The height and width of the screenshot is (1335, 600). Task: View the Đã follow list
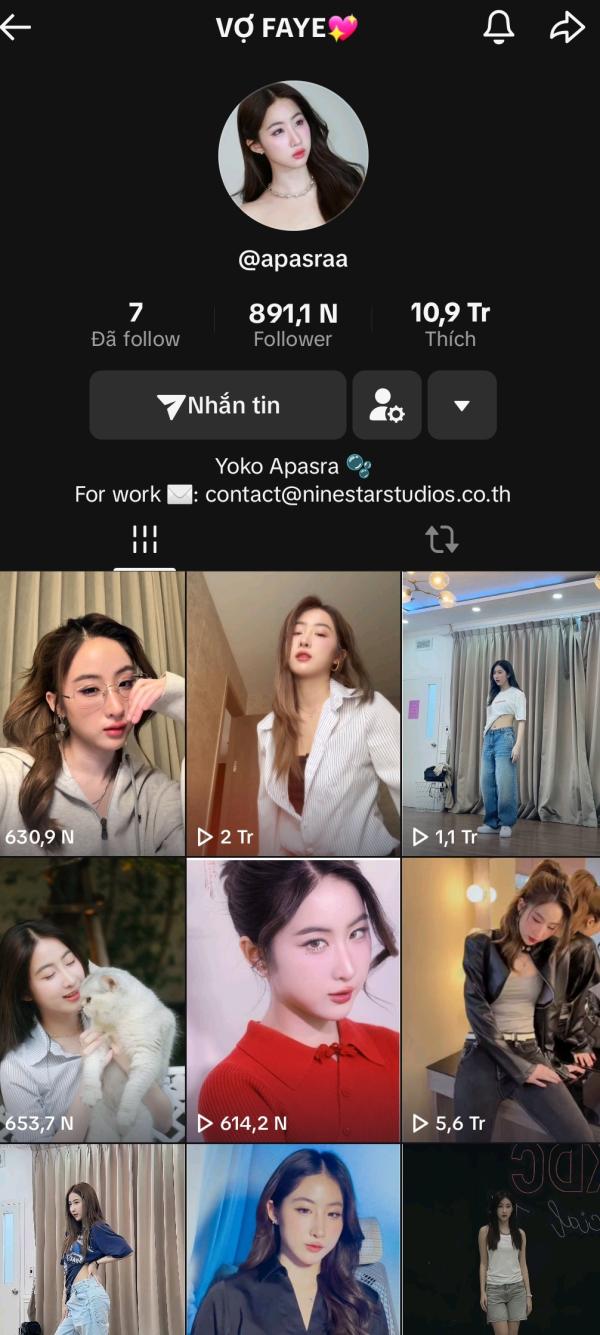pos(135,325)
